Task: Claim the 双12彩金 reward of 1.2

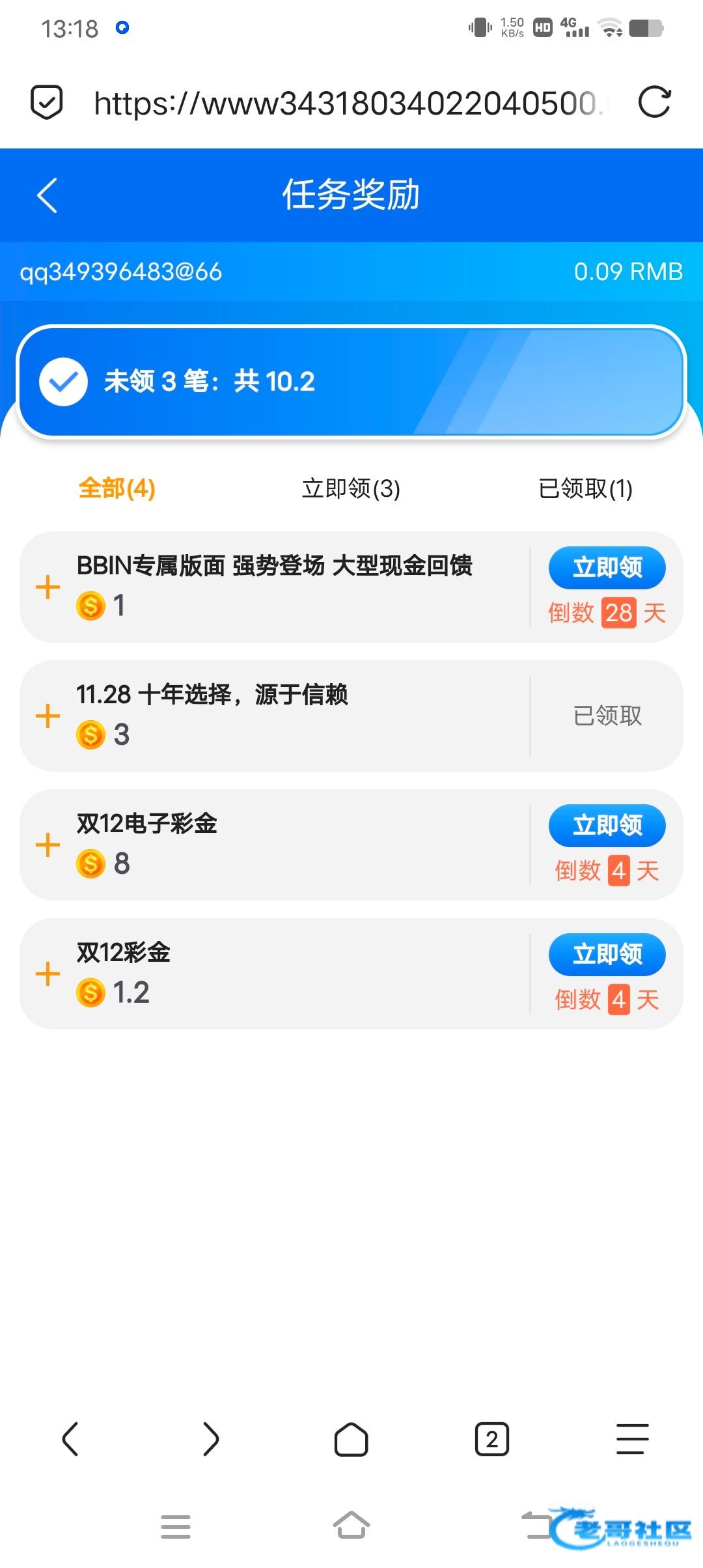Action: pyautogui.click(x=607, y=954)
